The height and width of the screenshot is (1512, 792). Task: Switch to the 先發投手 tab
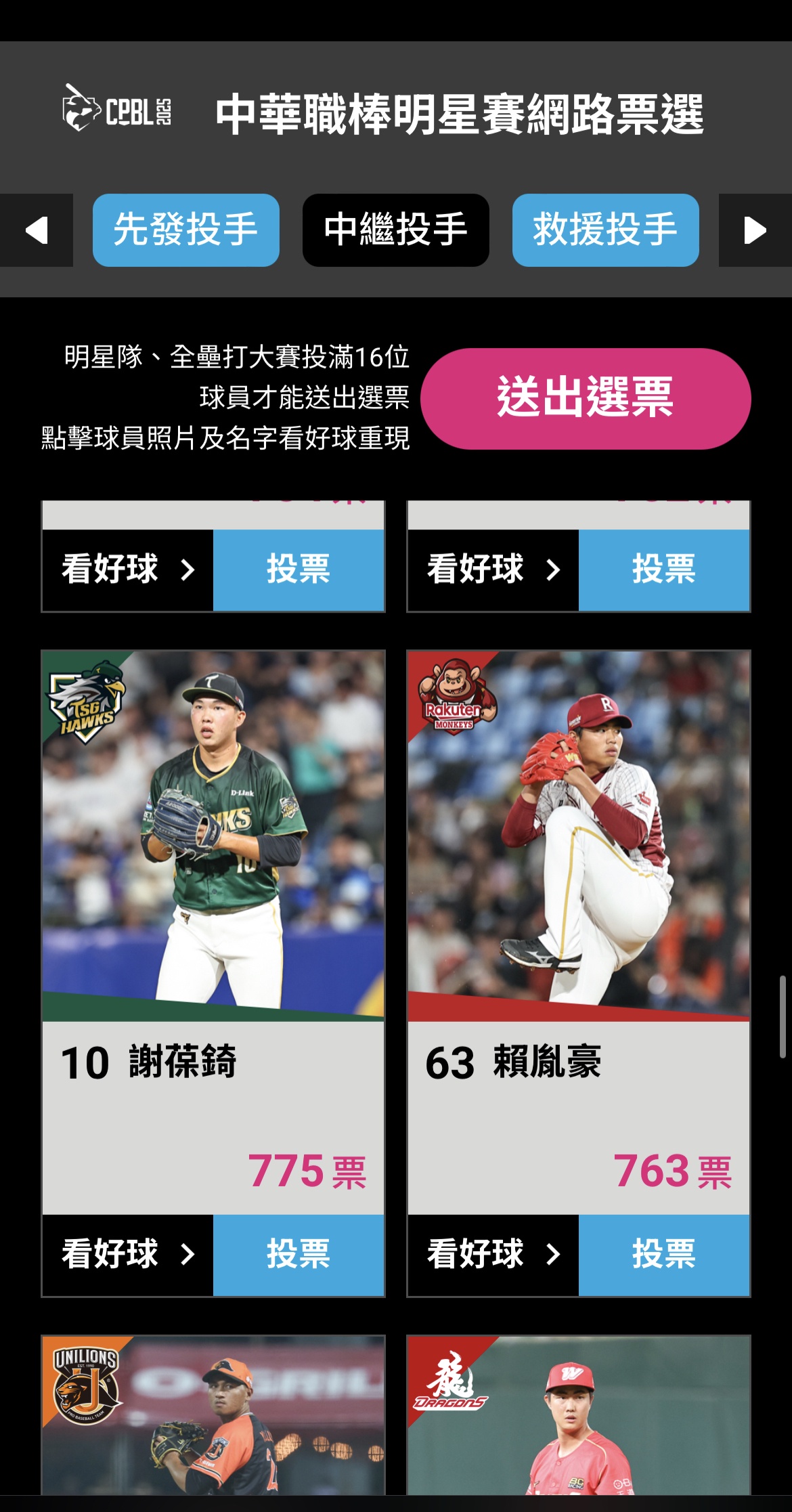tap(185, 230)
